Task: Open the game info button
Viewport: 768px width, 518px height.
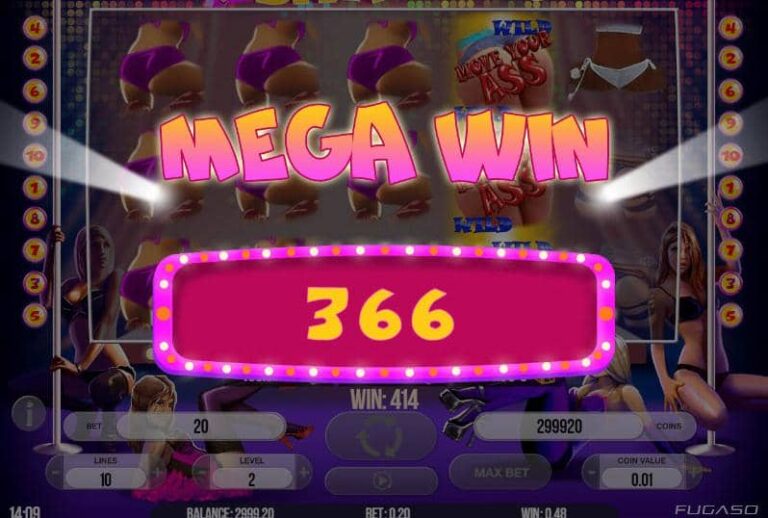Action: coord(30,412)
